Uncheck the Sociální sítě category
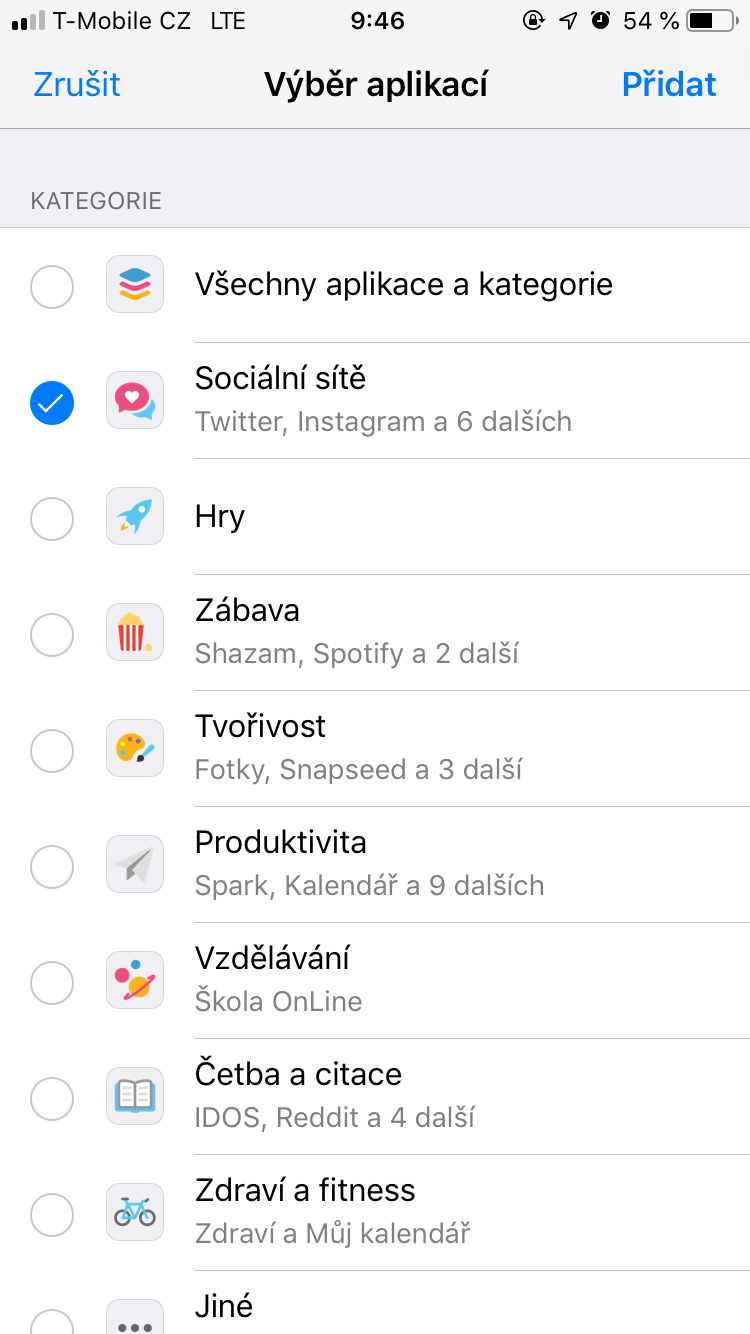 point(52,403)
